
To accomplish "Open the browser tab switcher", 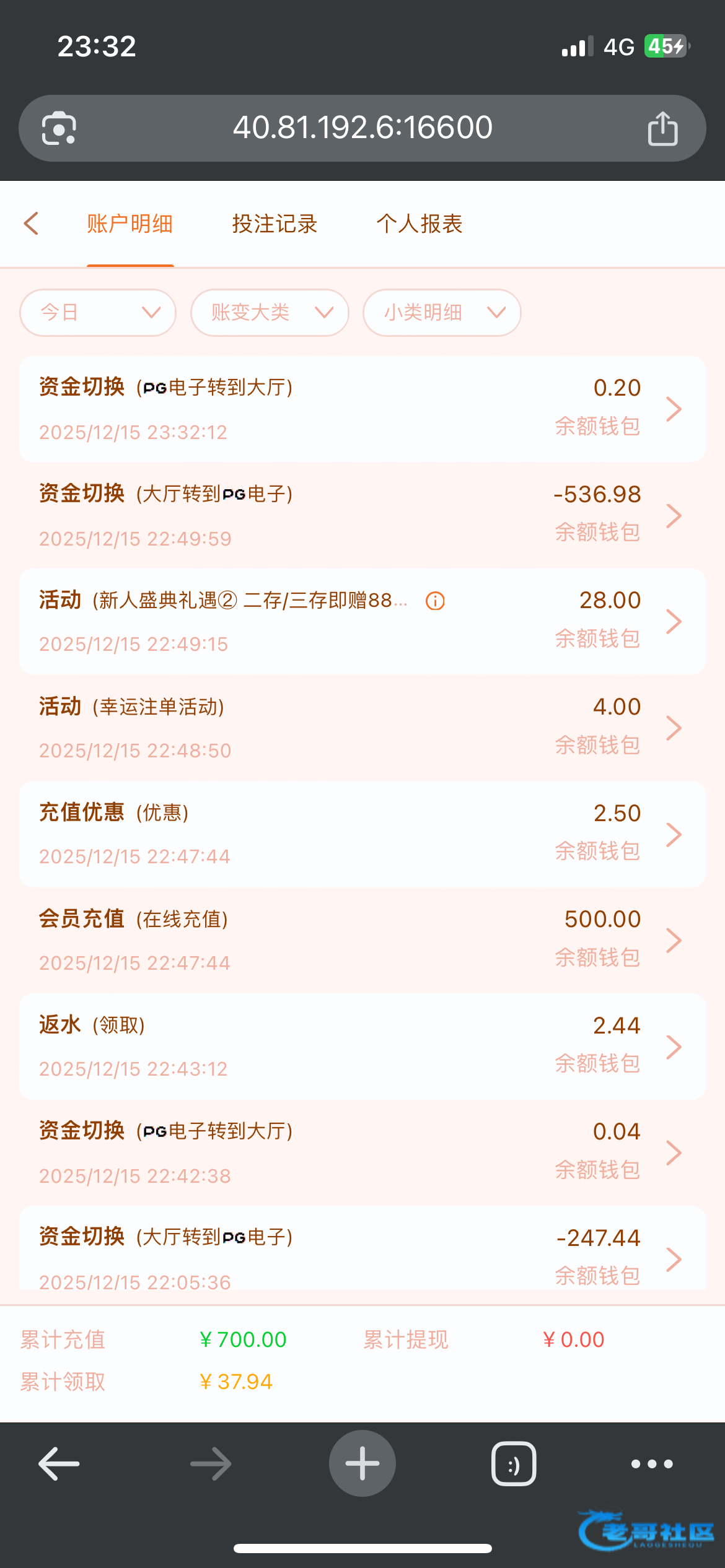I will [x=514, y=1464].
